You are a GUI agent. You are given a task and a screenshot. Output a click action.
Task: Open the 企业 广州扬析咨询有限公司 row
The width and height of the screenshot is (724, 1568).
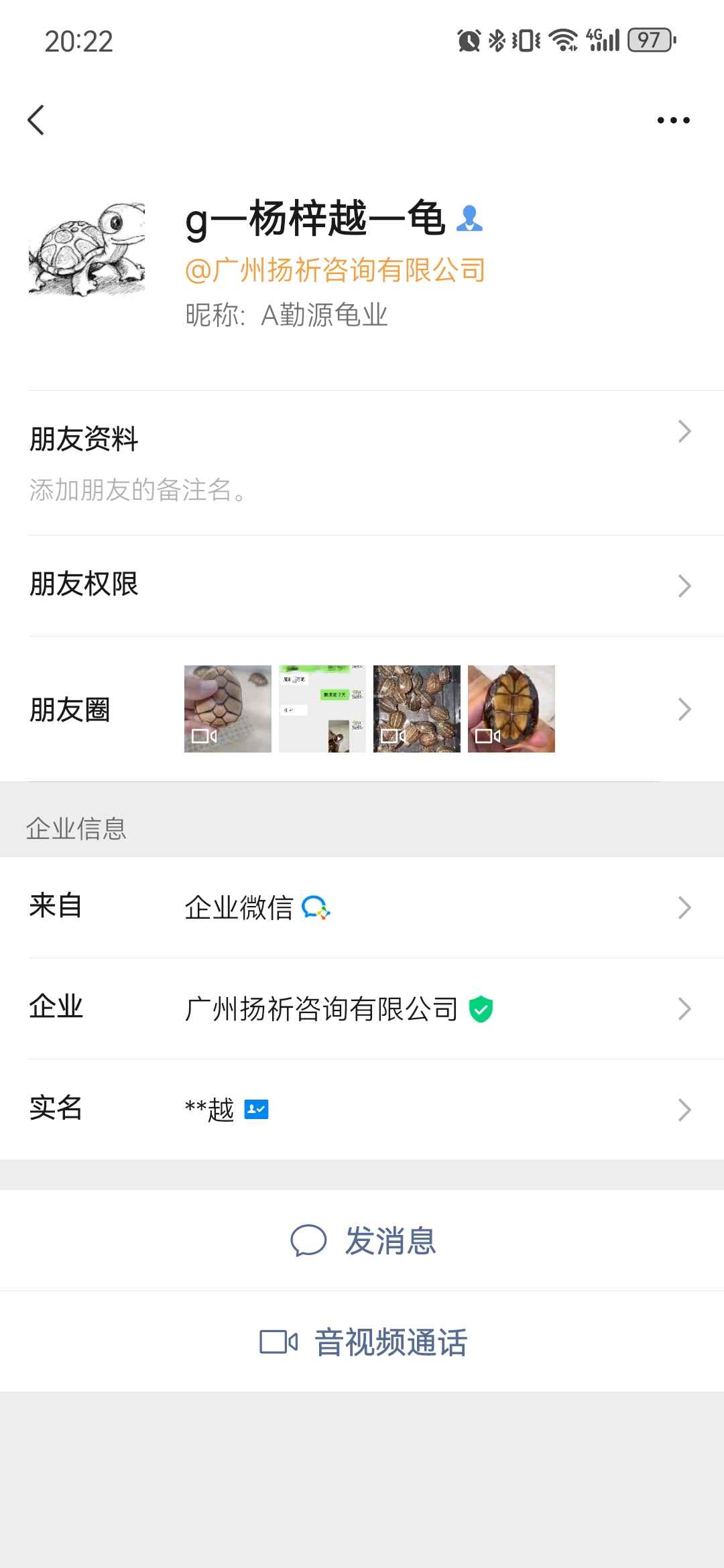[362, 1008]
